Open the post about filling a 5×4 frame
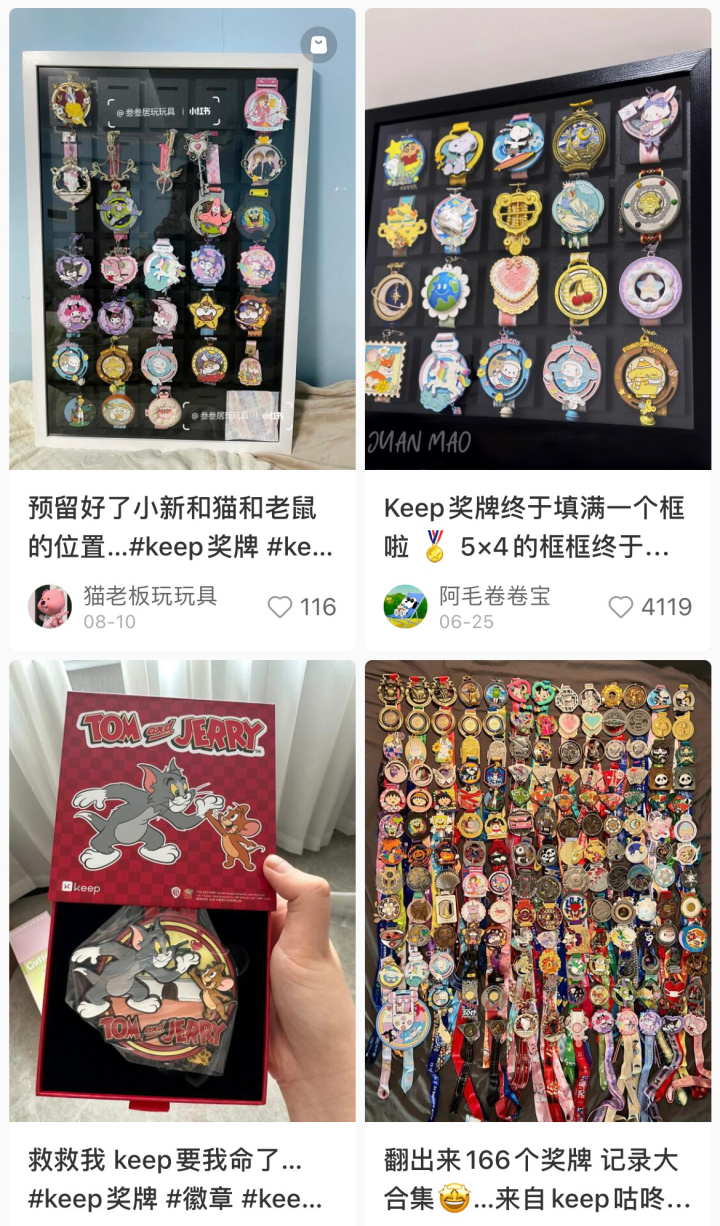The width and height of the screenshot is (720, 1226). 538,240
